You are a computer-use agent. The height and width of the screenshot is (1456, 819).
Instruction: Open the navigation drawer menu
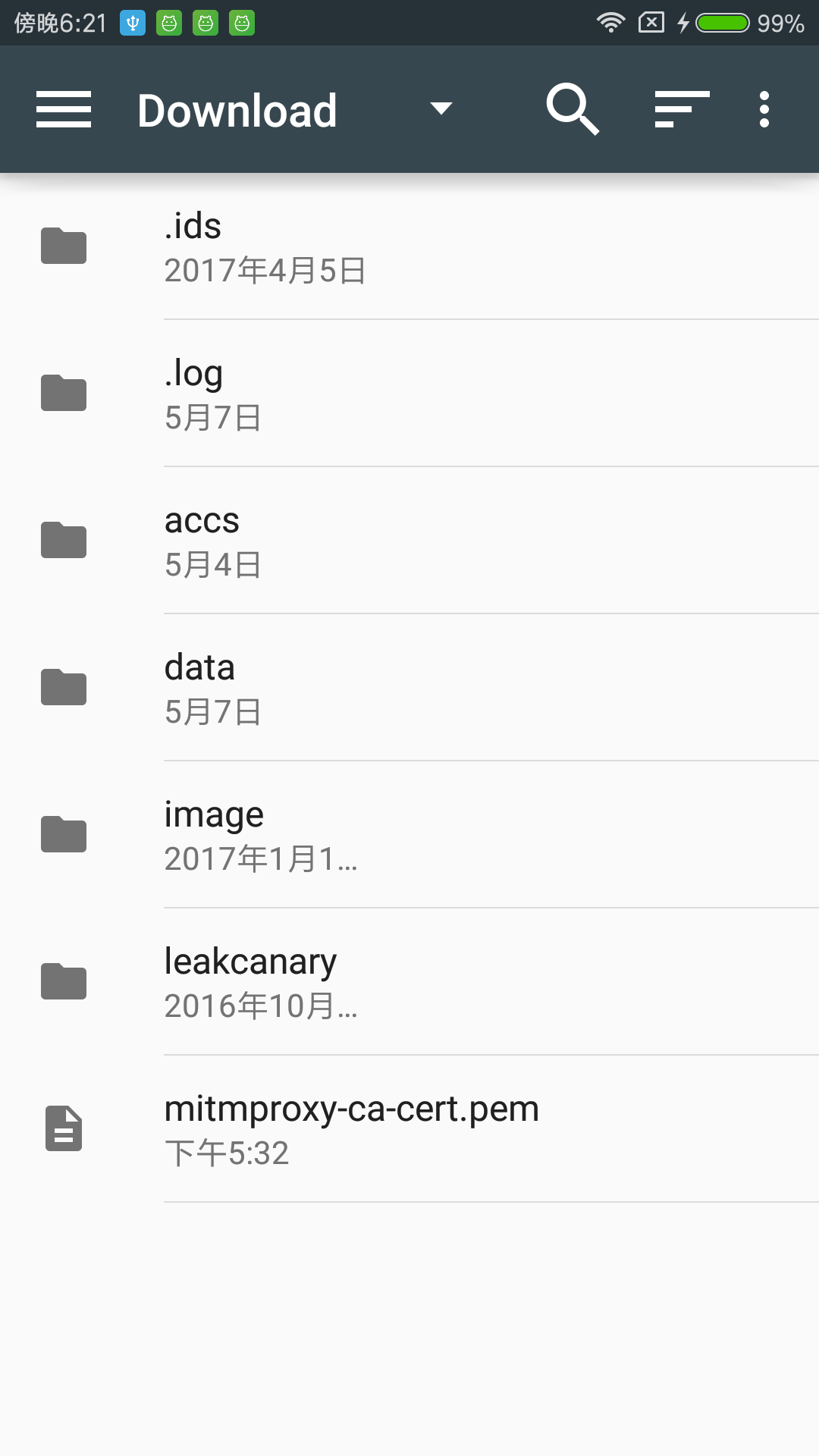click(64, 109)
